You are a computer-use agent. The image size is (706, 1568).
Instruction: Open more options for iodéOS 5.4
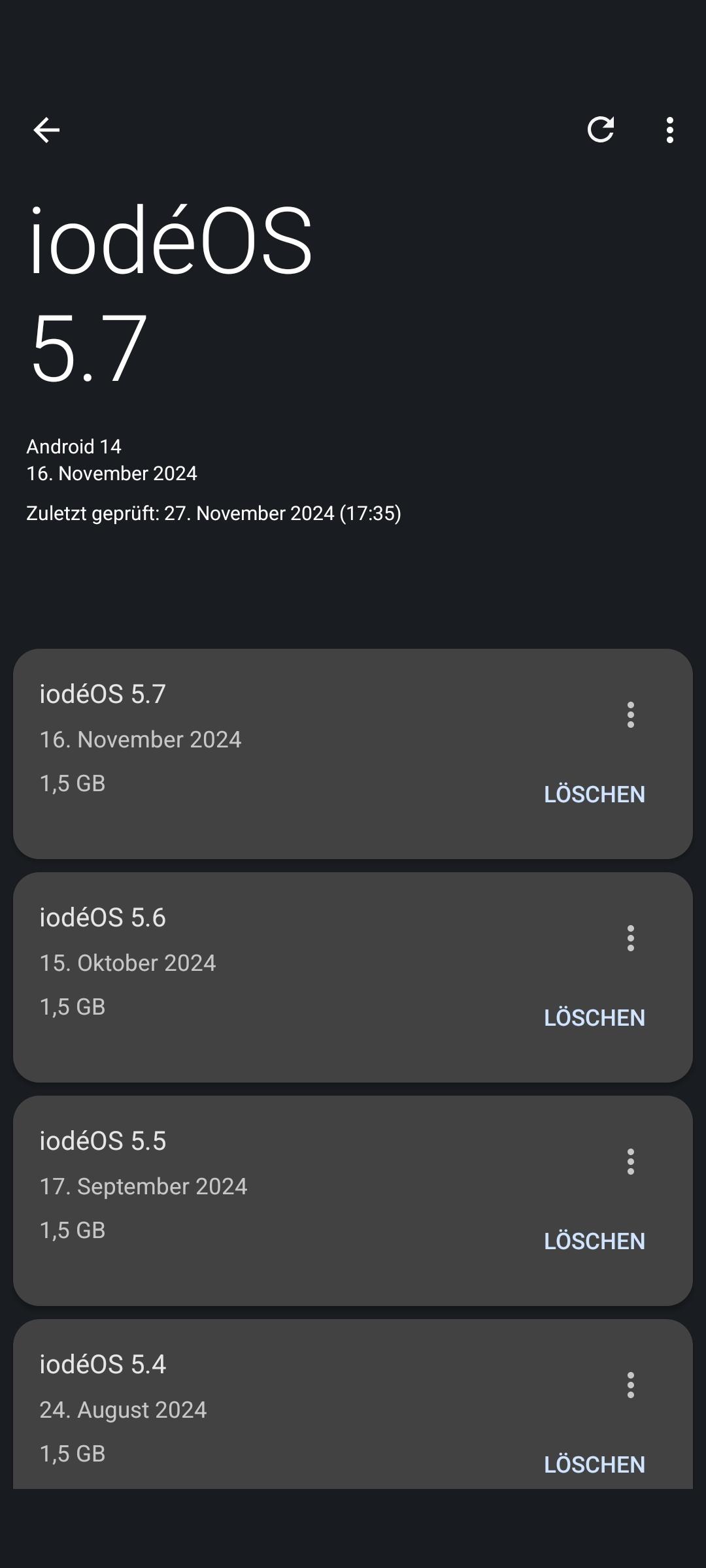[630, 1385]
